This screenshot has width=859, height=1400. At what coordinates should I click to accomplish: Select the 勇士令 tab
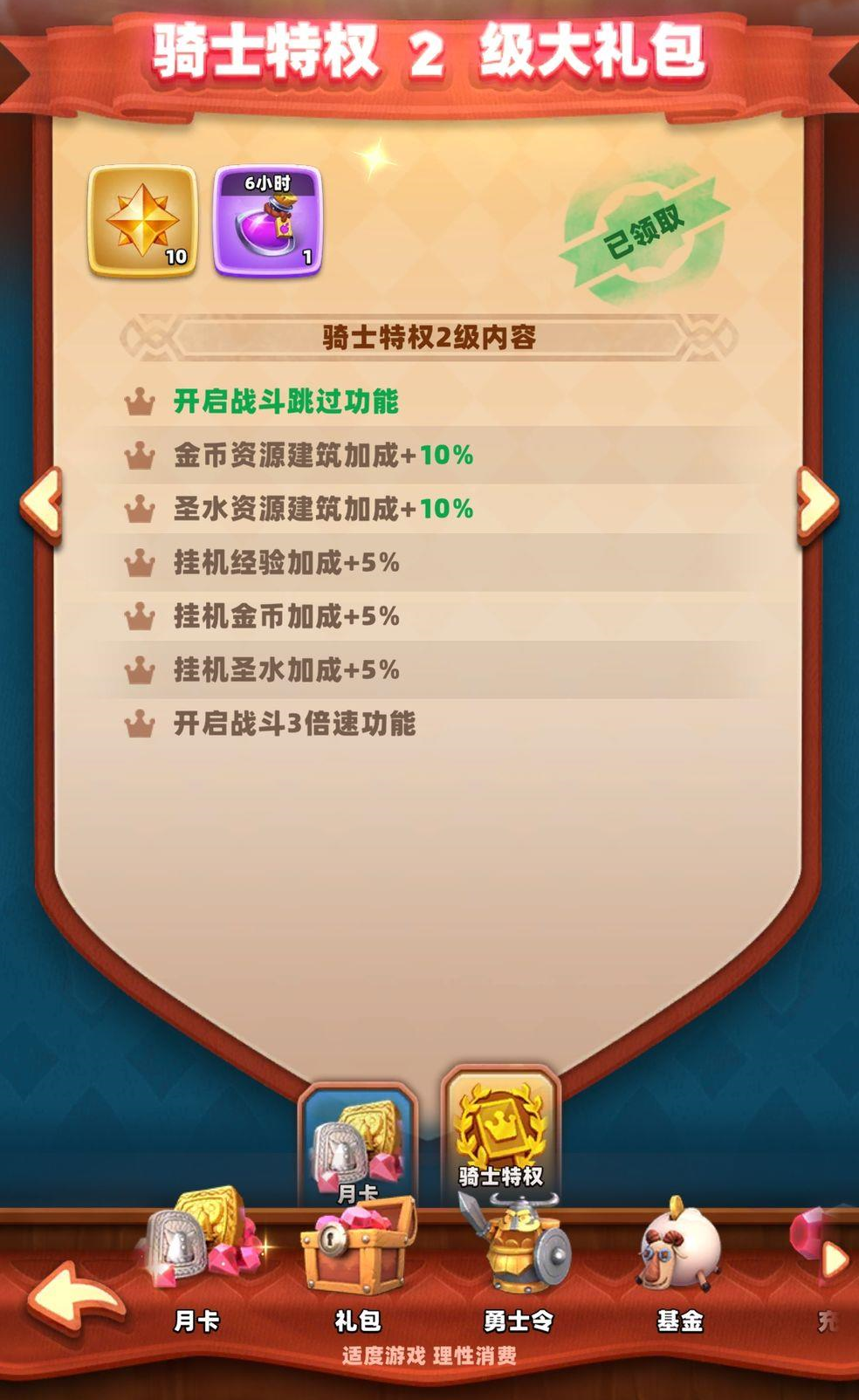tap(518, 1266)
